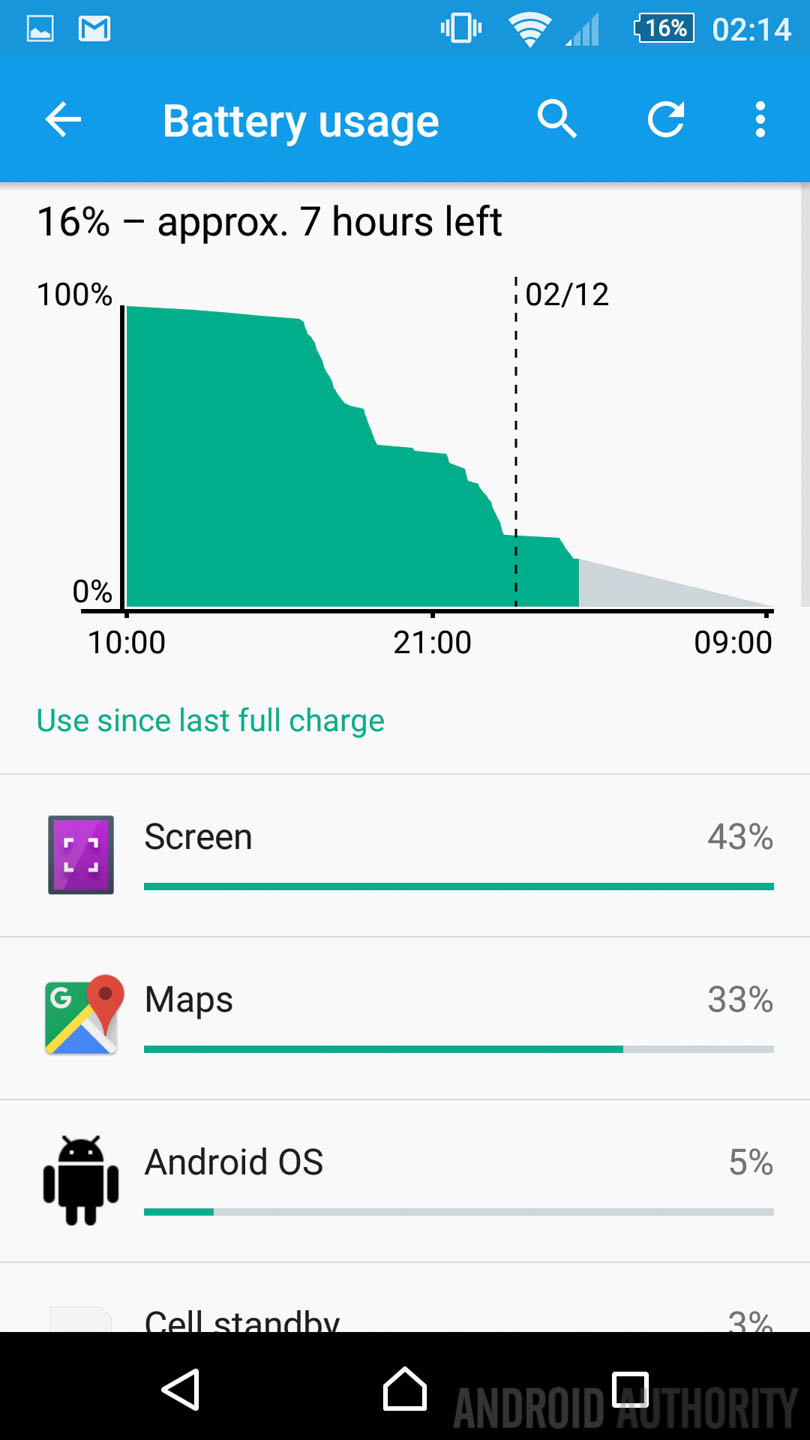Open the overflow menu
The width and height of the screenshot is (810, 1440).
pos(760,120)
